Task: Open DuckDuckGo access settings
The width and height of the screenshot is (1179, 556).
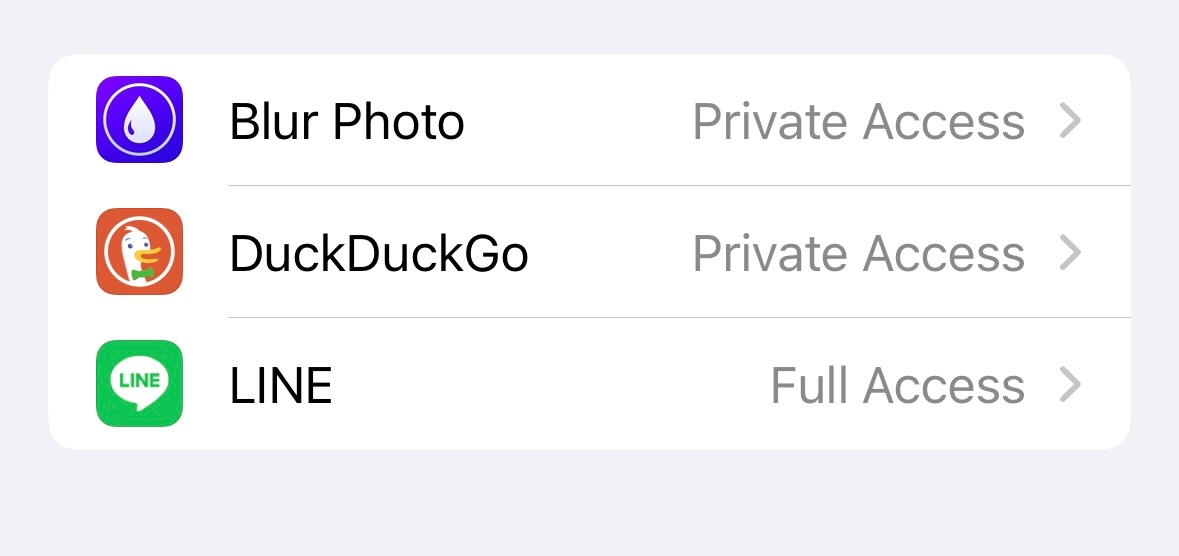Action: point(589,251)
